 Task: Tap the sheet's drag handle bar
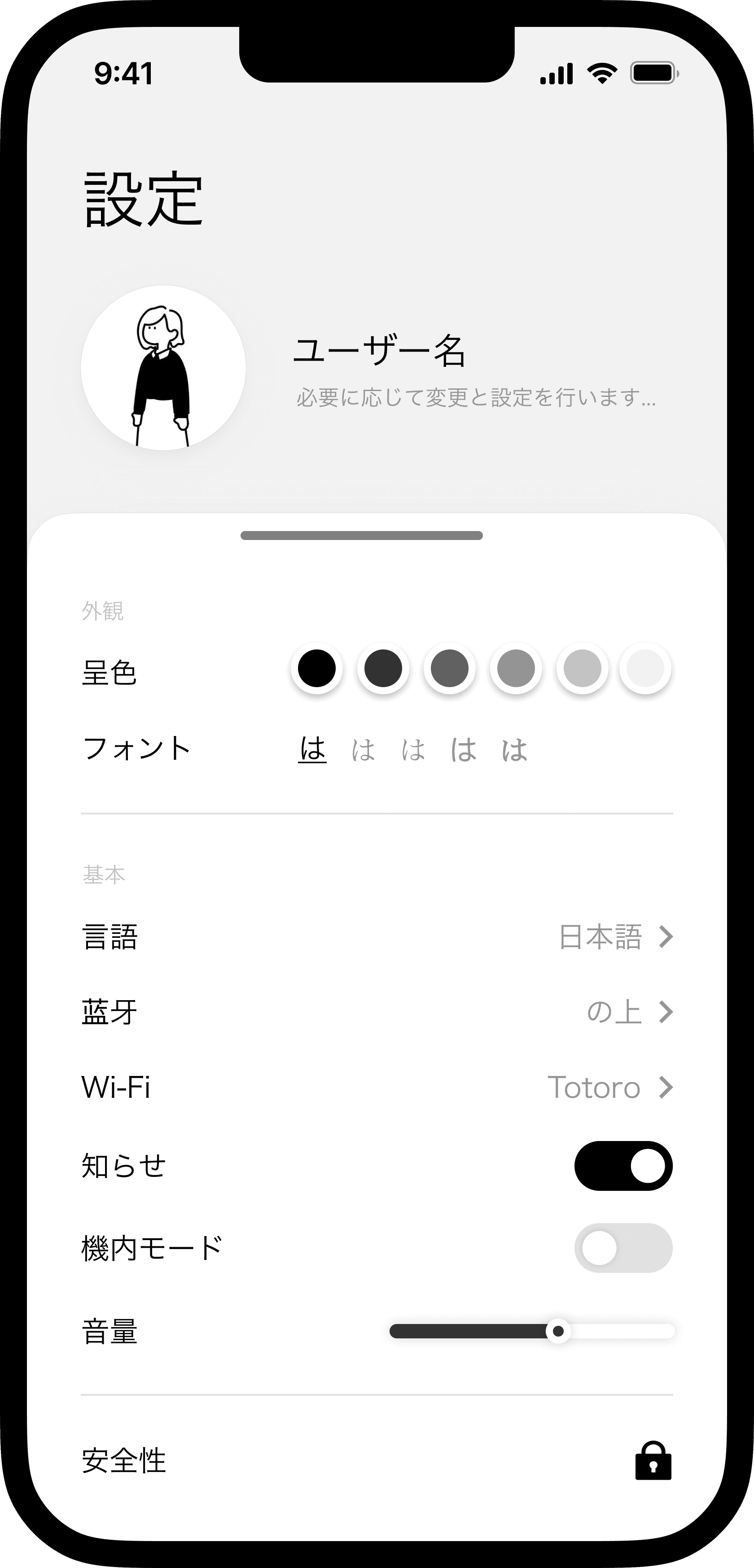click(361, 536)
